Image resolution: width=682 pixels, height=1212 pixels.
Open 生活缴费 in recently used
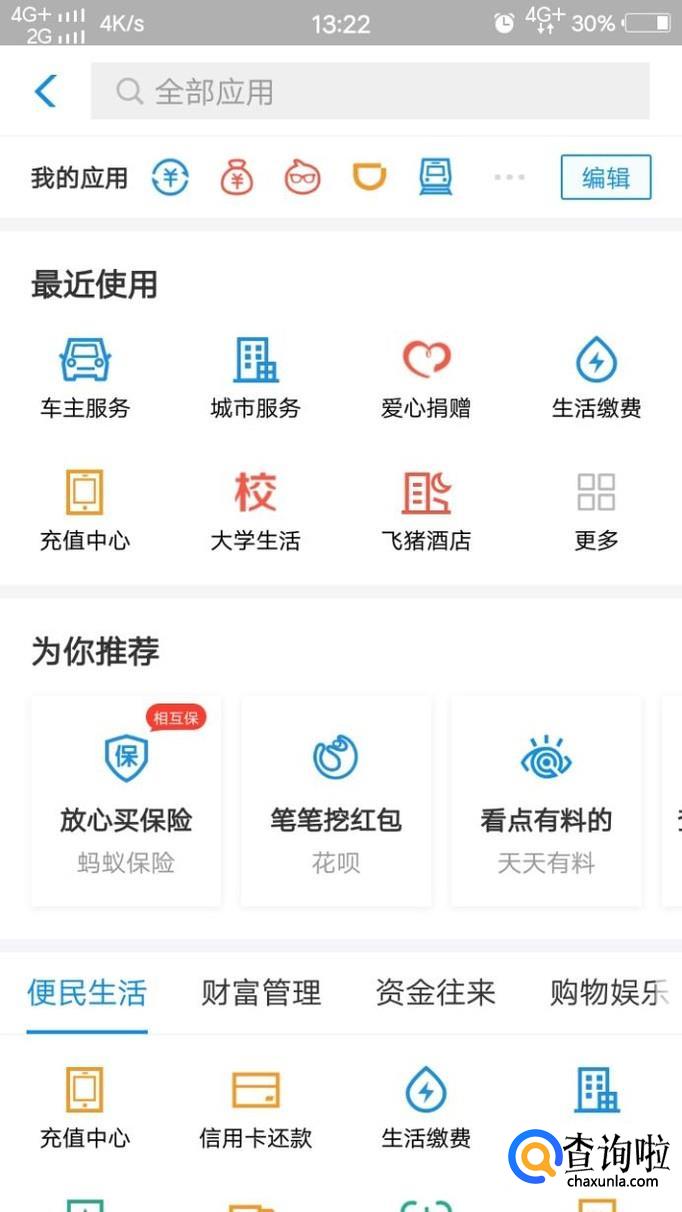coord(596,377)
